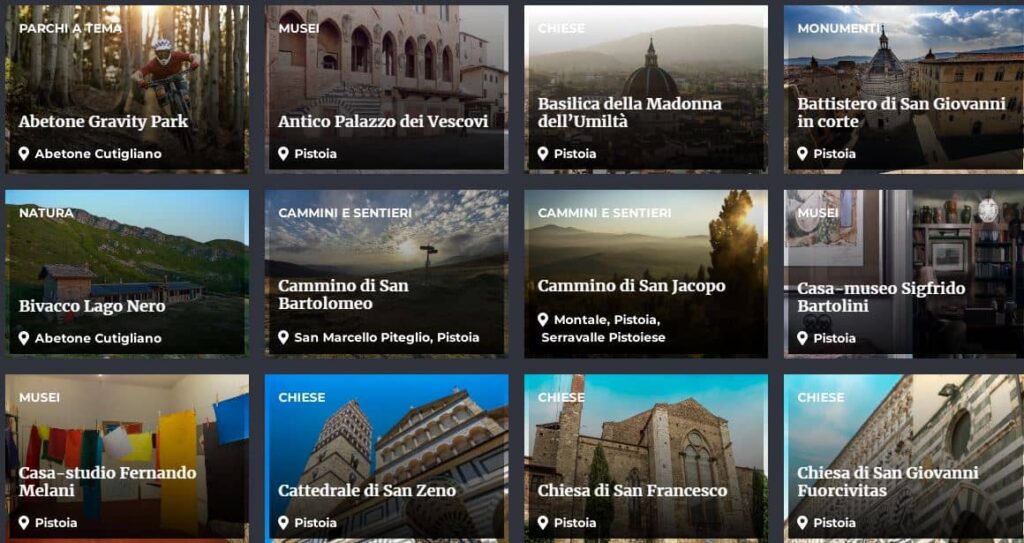This screenshot has height=543, width=1024.
Task: Select the Bivacco Lago Nero card
Action: [127, 274]
